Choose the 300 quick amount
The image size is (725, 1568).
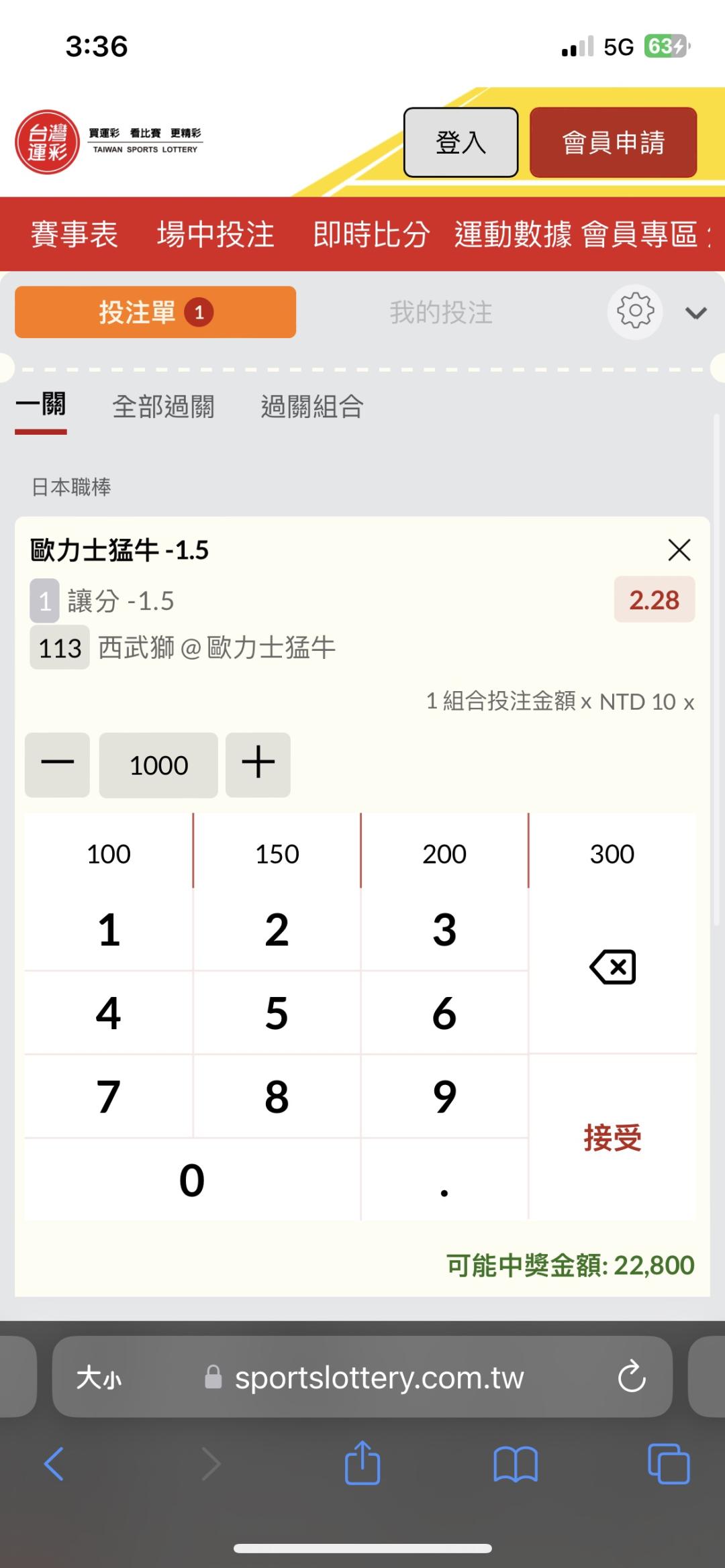pos(612,854)
